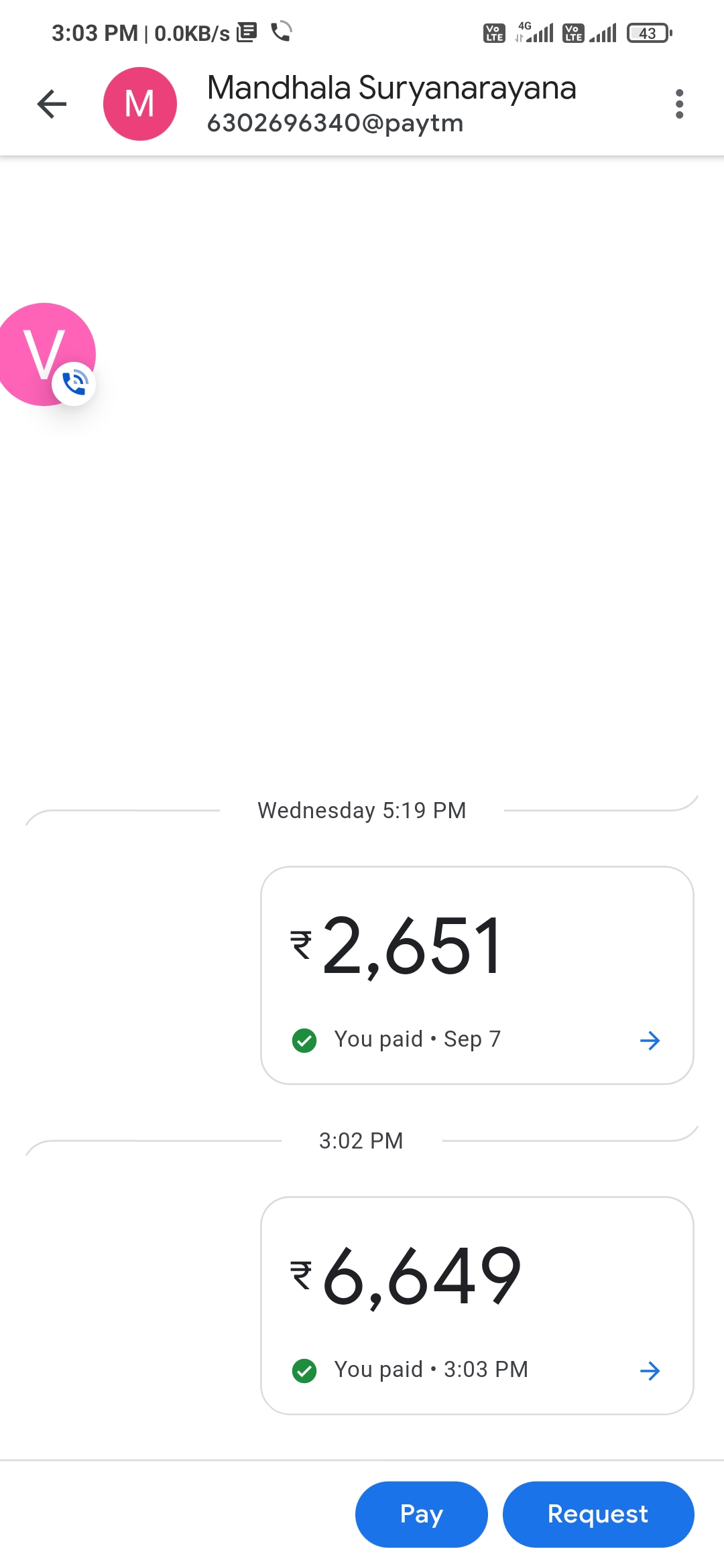The image size is (724, 1568).
Task: Open Mandhala Suryanarayana's profile avatar
Action: [x=140, y=104]
